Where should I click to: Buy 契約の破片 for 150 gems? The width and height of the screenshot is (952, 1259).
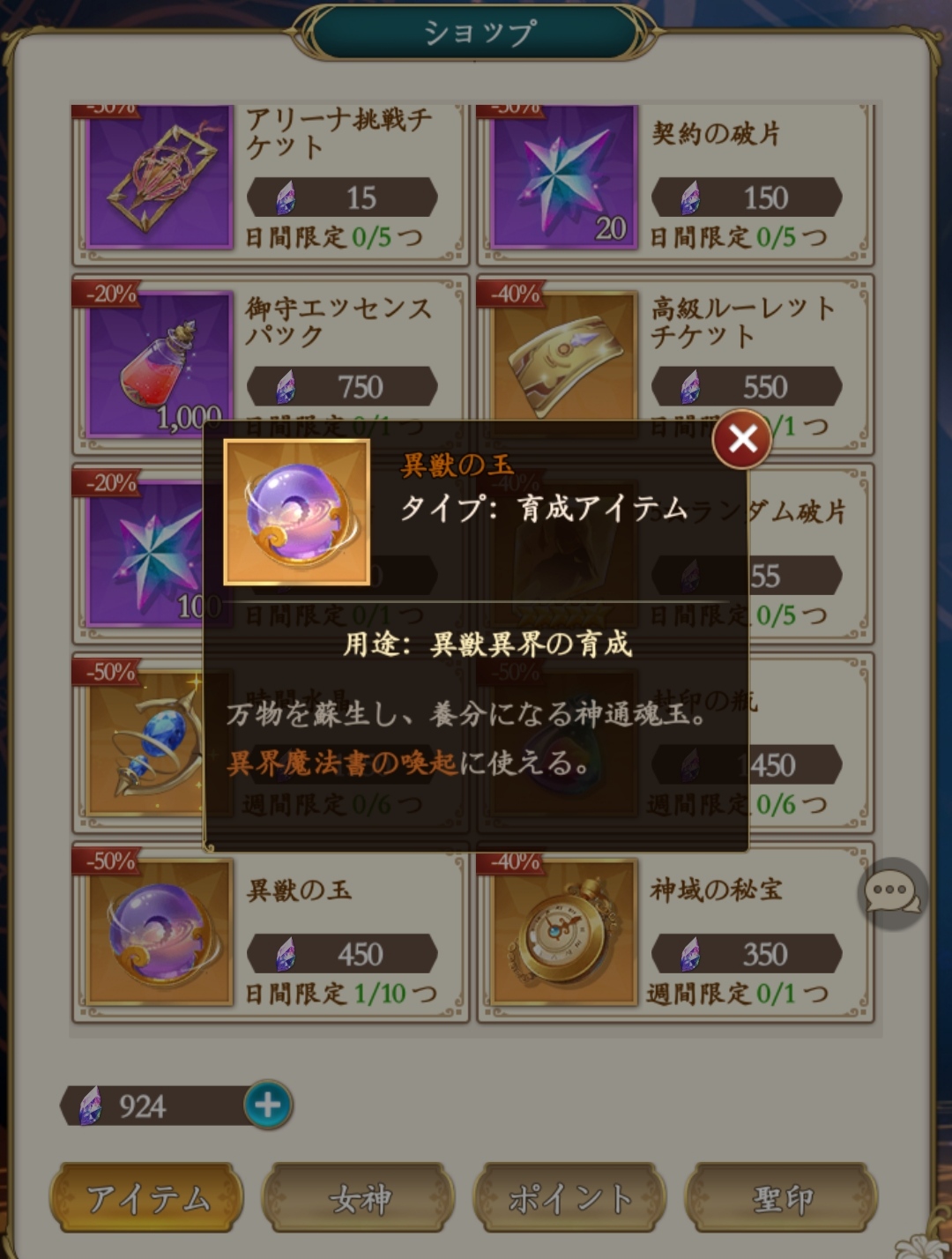[746, 197]
